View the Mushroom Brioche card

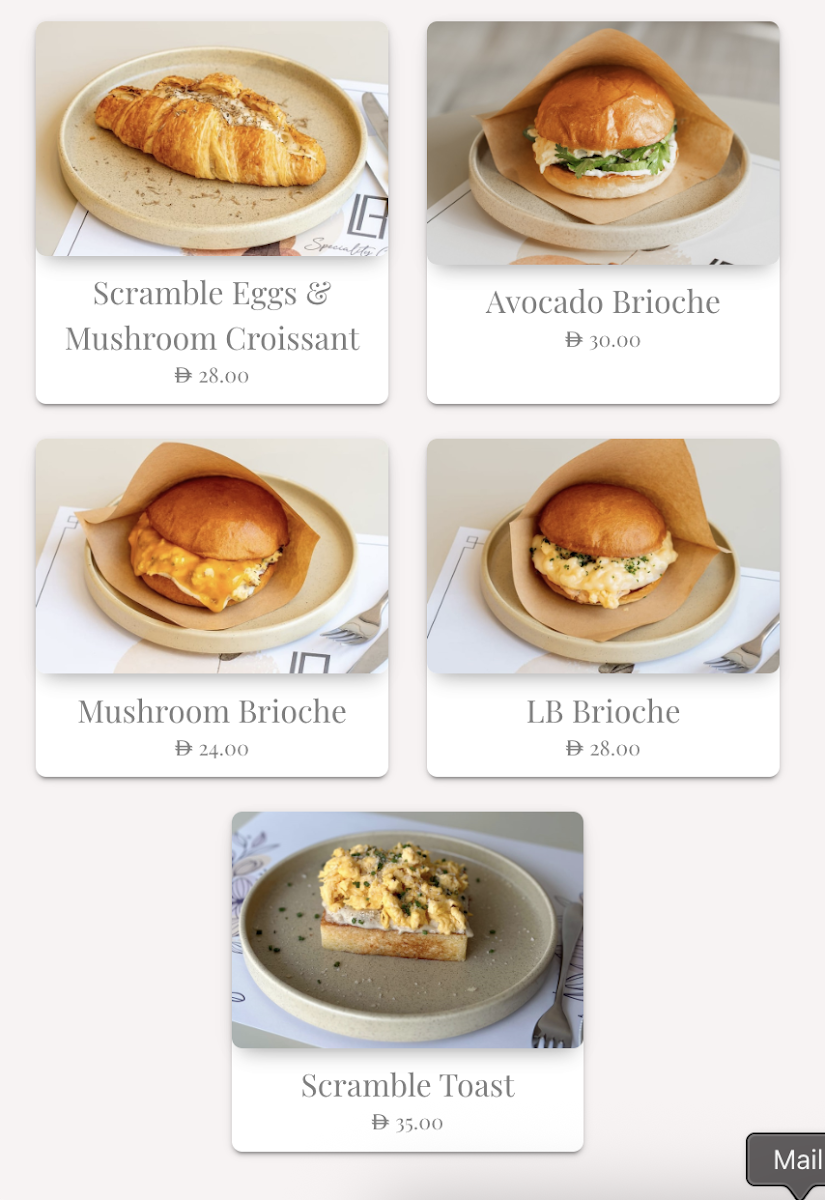(x=212, y=607)
